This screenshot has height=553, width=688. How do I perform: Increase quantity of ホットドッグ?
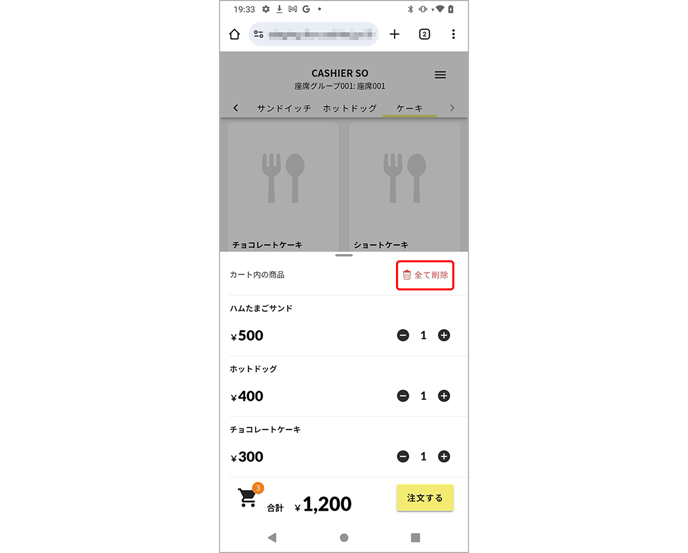(444, 396)
